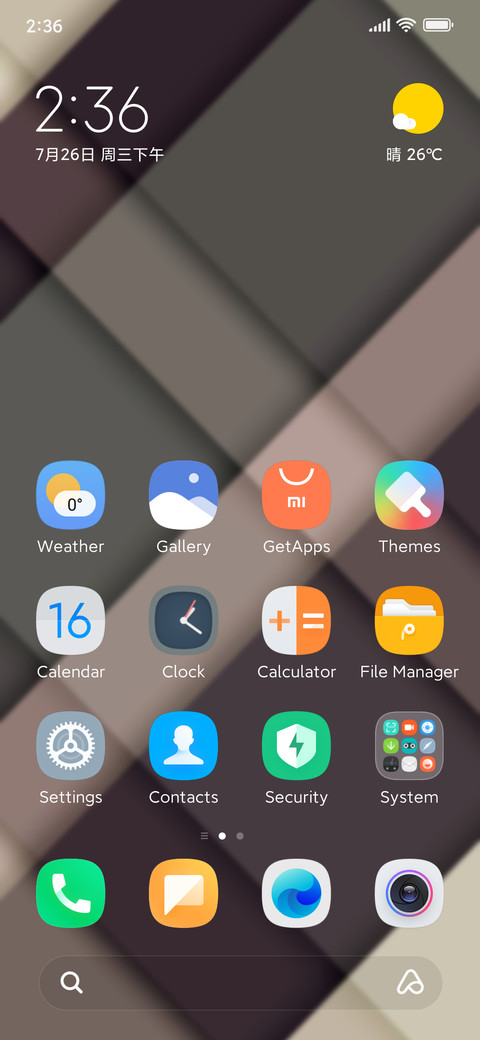Open the Phone dialer in the dock

click(70, 893)
